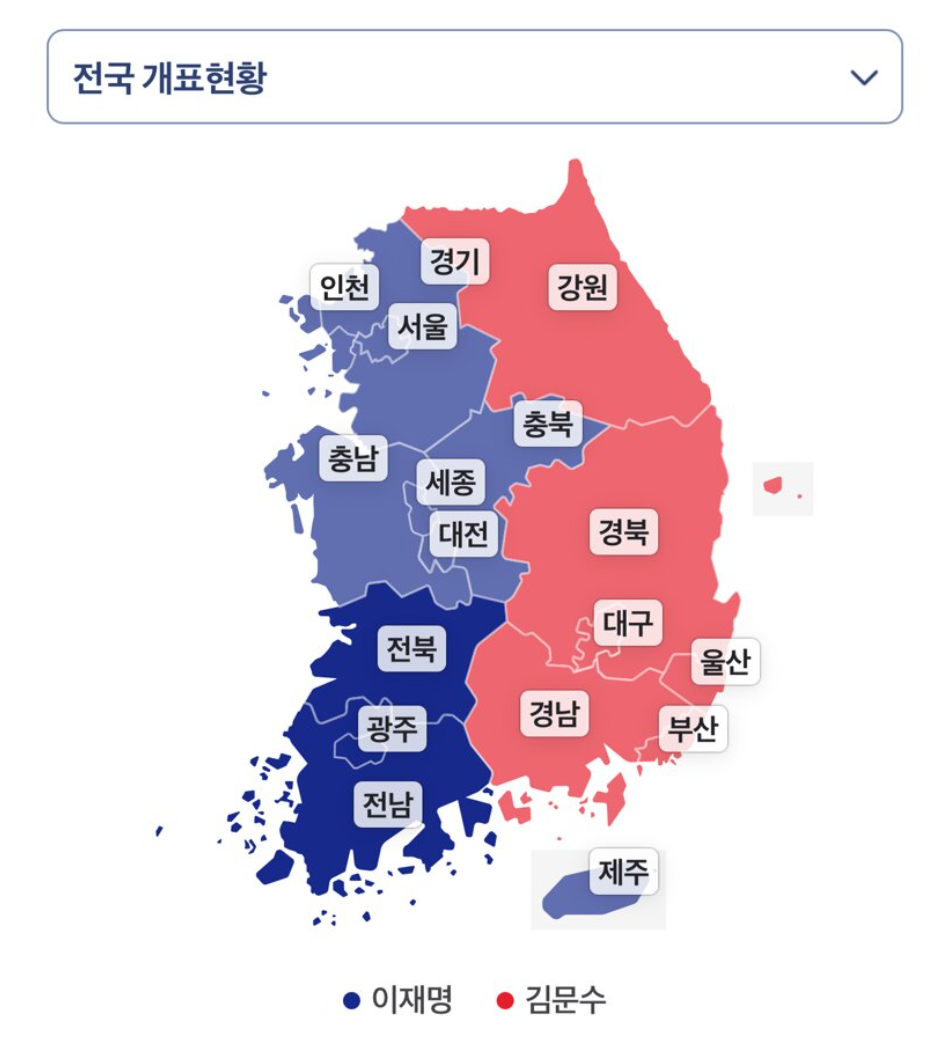Open 울산 region results
Viewport: 937px width, 1064px height.
(x=725, y=662)
